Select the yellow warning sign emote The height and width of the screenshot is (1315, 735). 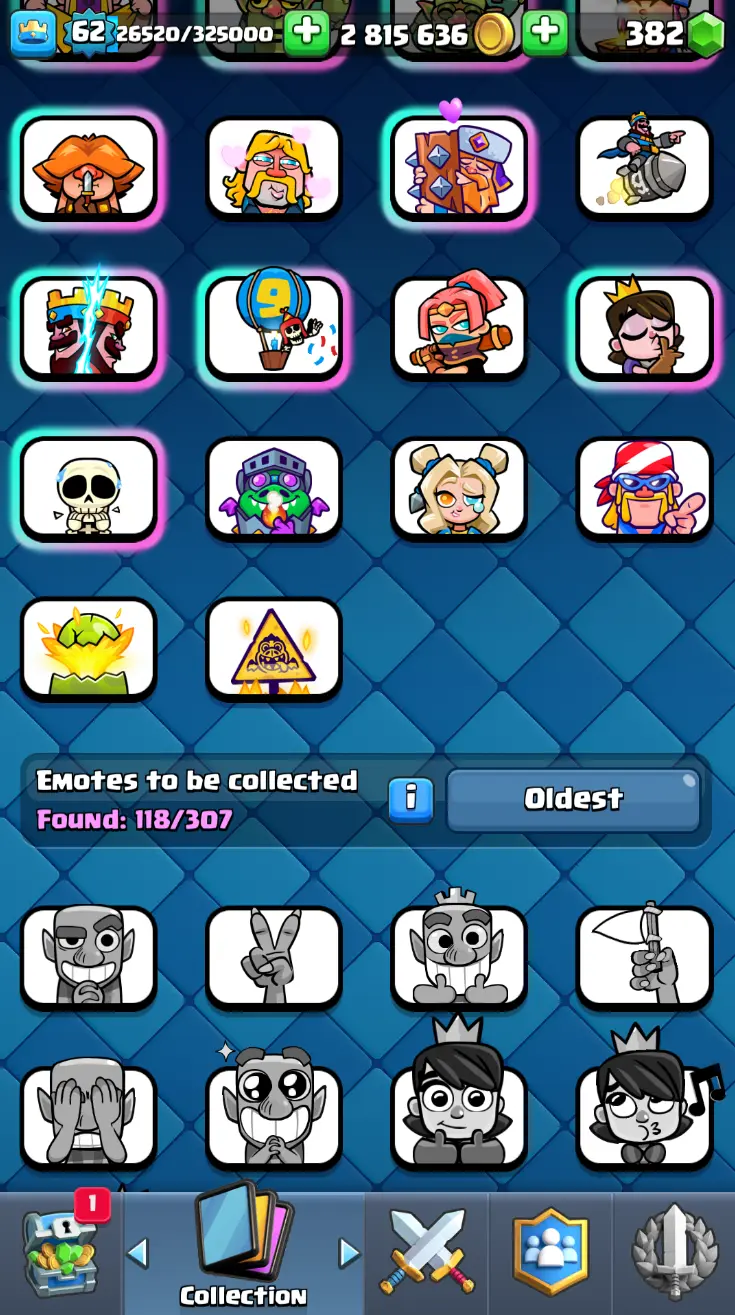click(x=274, y=650)
